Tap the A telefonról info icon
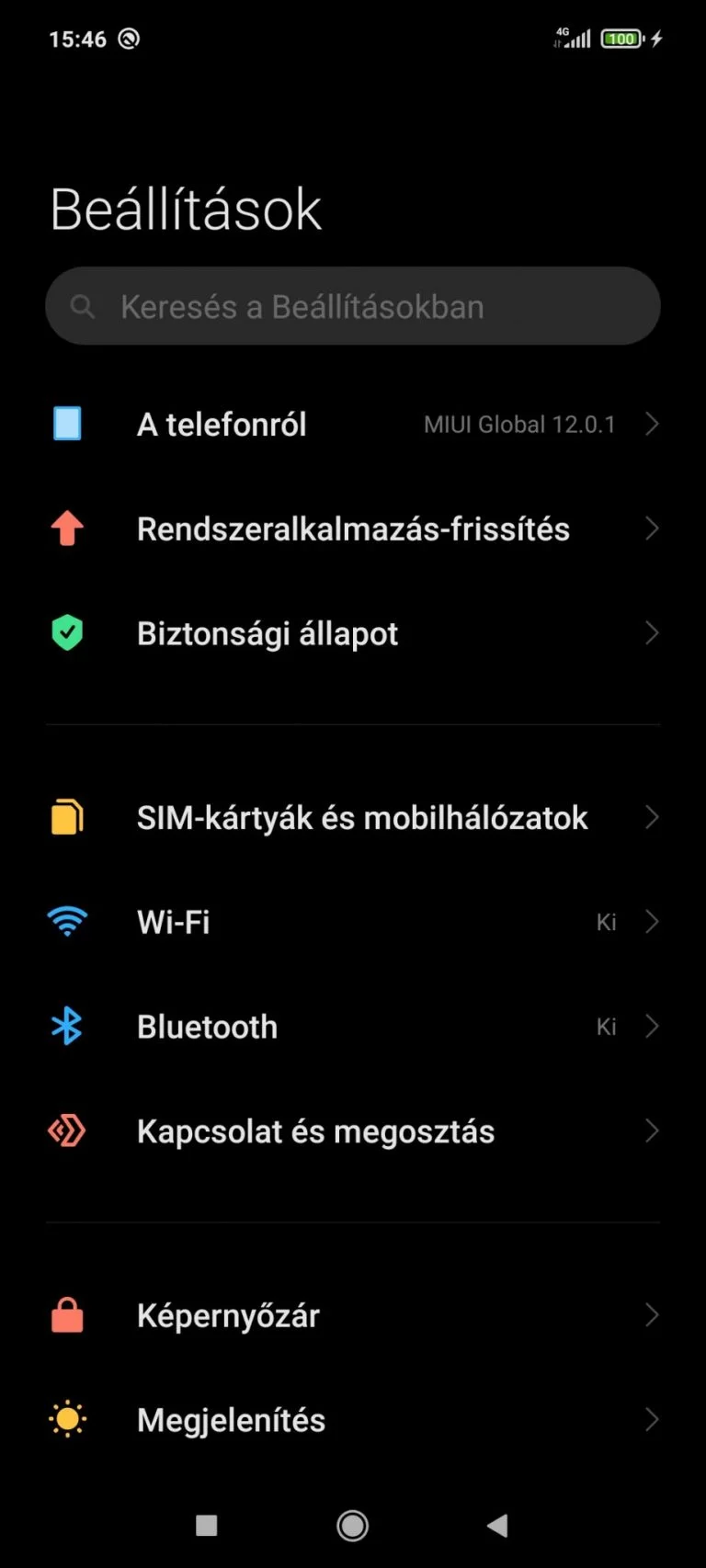This screenshot has height=1568, width=706. click(66, 424)
